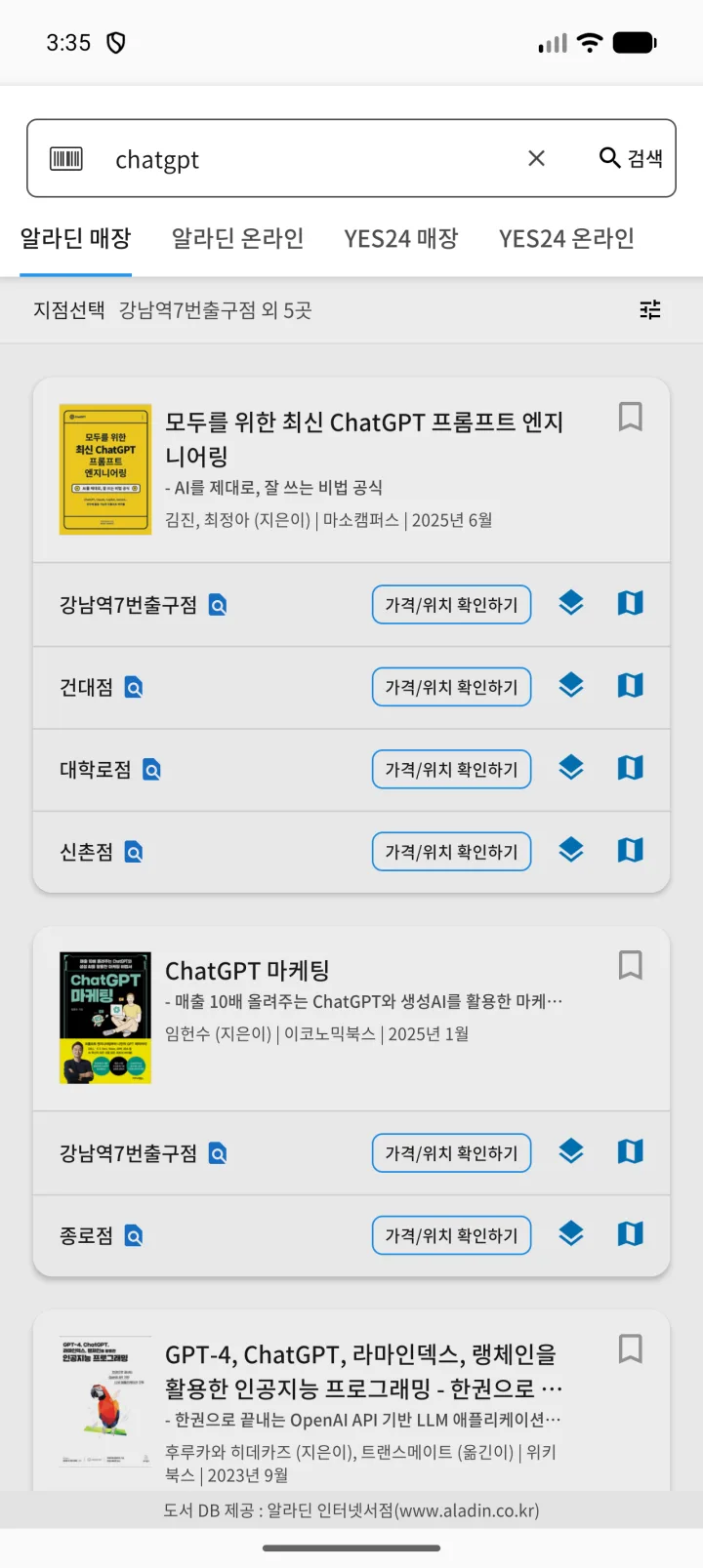Open the ChatGPT 마케팅 book card
This screenshot has width=703, height=1568.
click(351, 1019)
